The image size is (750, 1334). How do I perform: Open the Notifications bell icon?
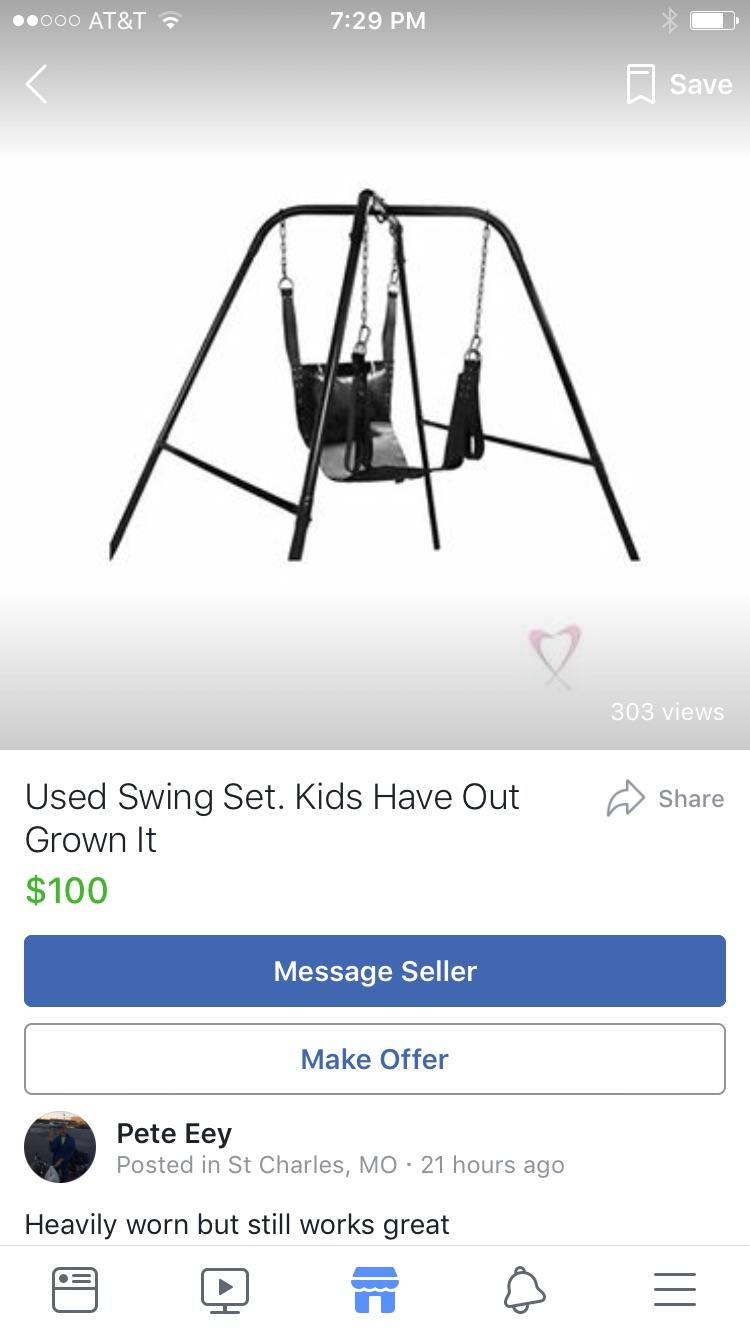coord(525,1289)
